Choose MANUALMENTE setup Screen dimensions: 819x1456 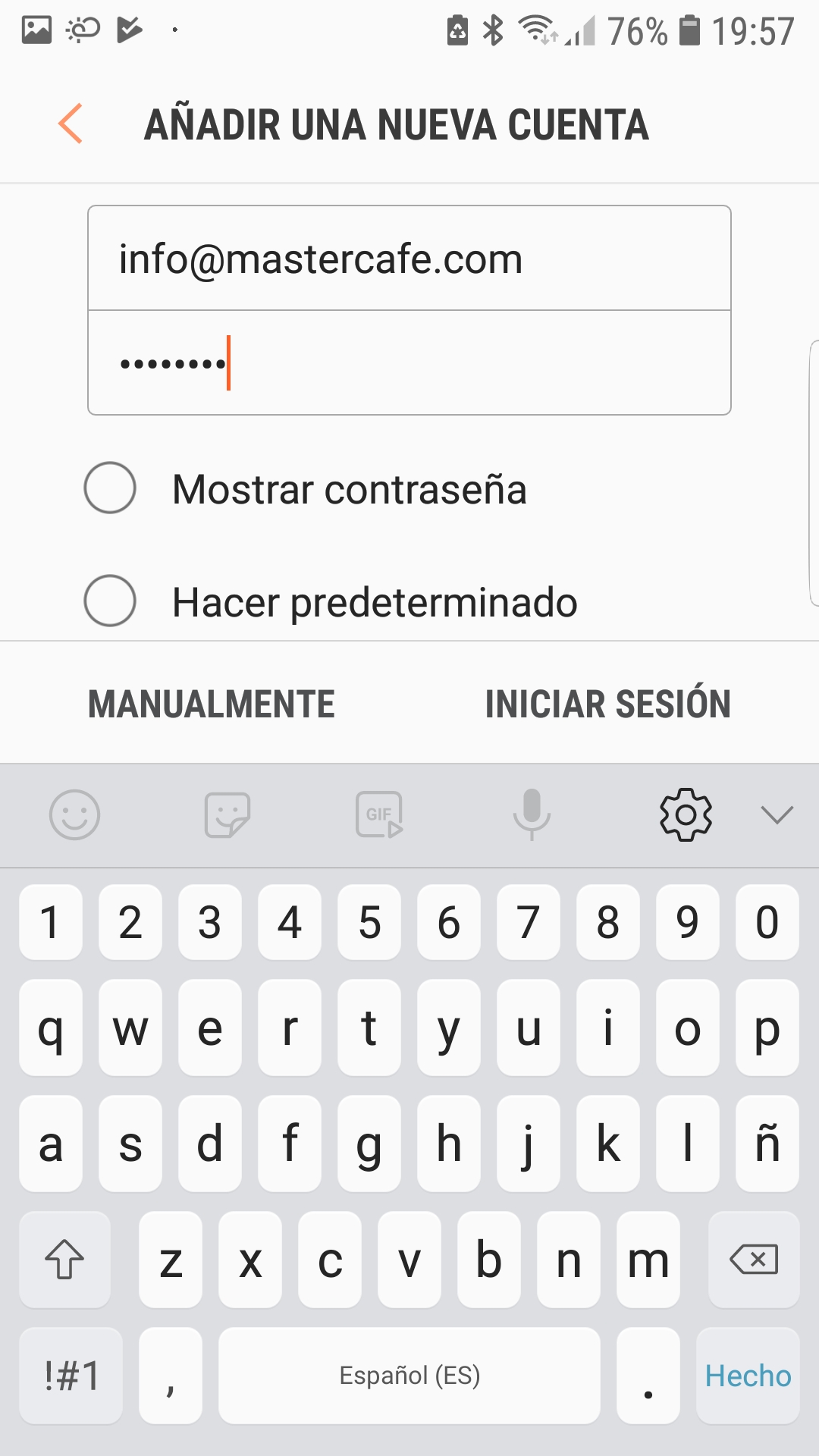point(212,704)
